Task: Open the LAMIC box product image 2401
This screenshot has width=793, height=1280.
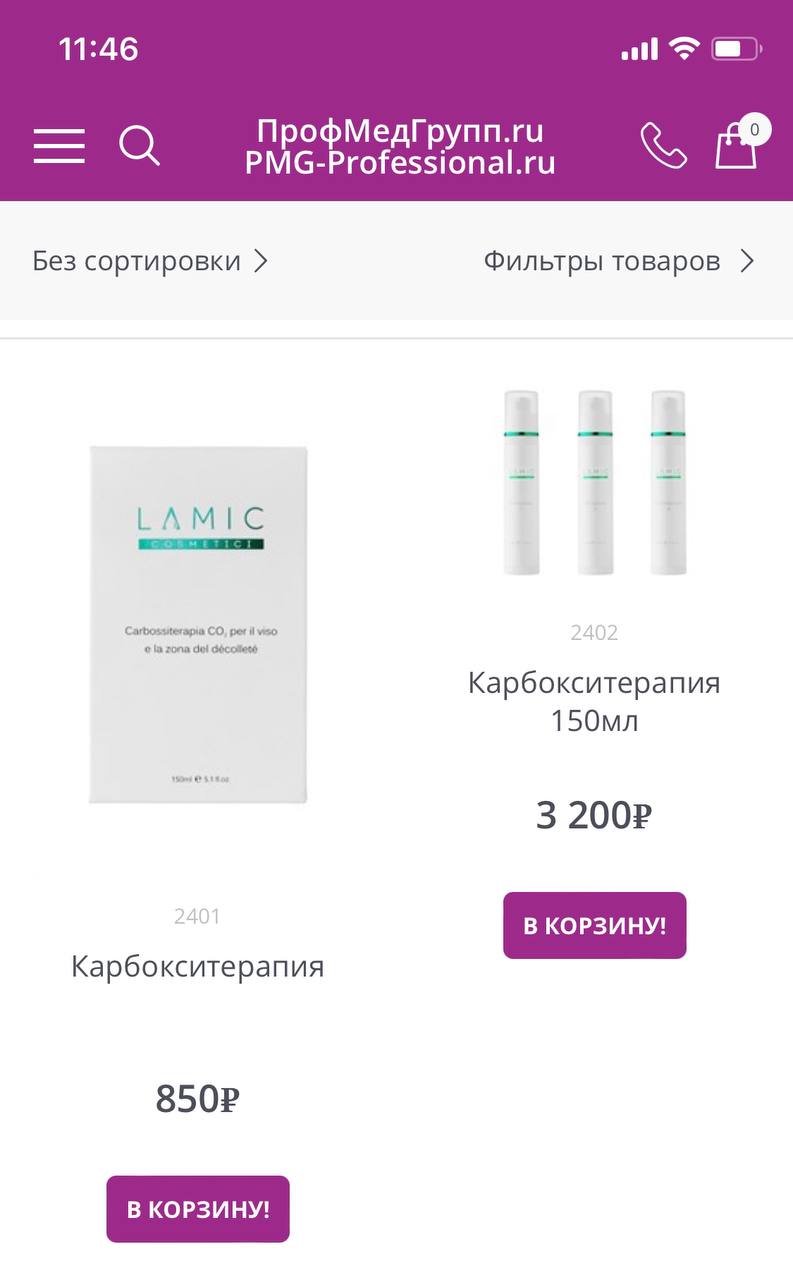Action: coord(198,626)
